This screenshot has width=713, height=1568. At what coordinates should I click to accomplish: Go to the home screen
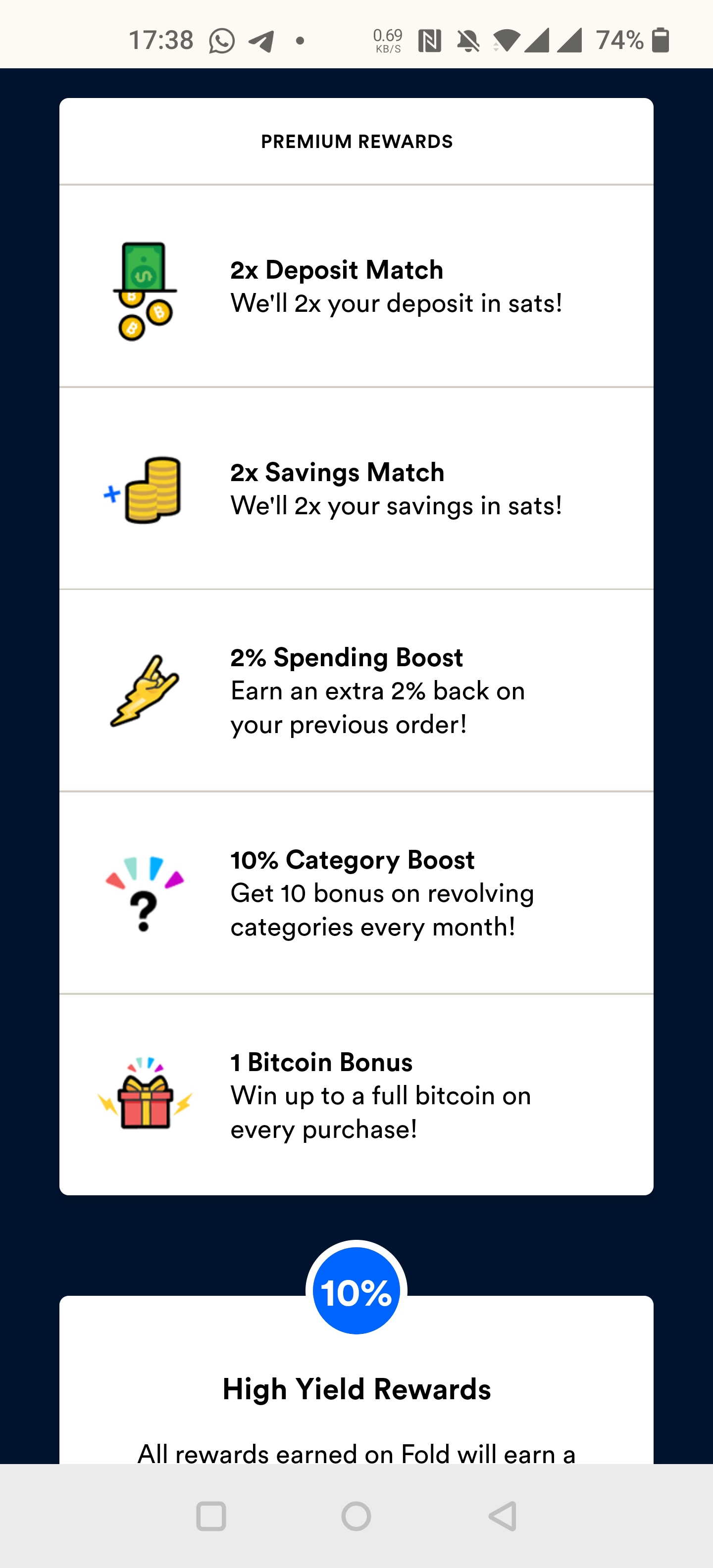coord(356,1516)
